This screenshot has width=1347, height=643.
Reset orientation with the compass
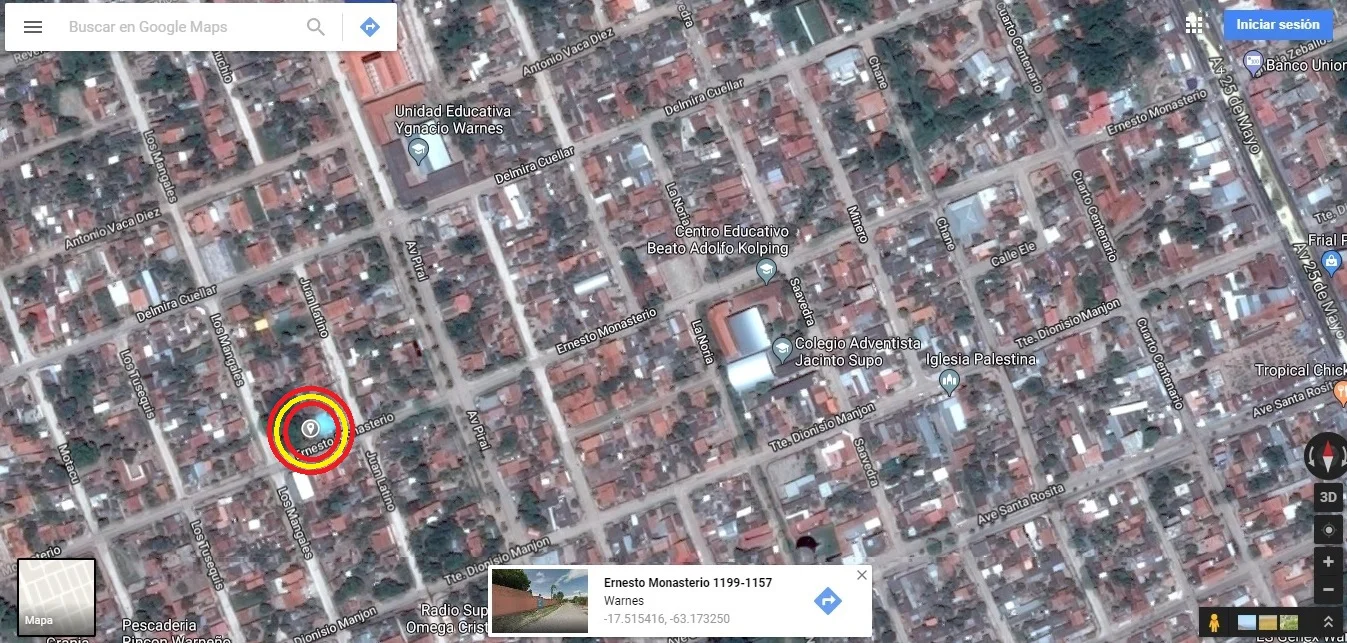(1328, 457)
